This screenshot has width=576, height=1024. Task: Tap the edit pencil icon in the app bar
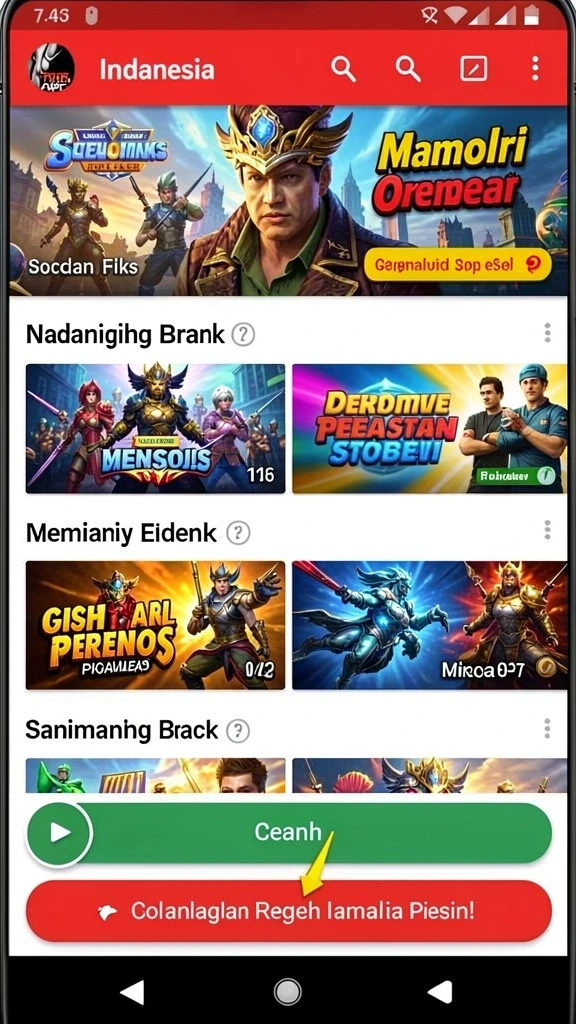coord(473,68)
